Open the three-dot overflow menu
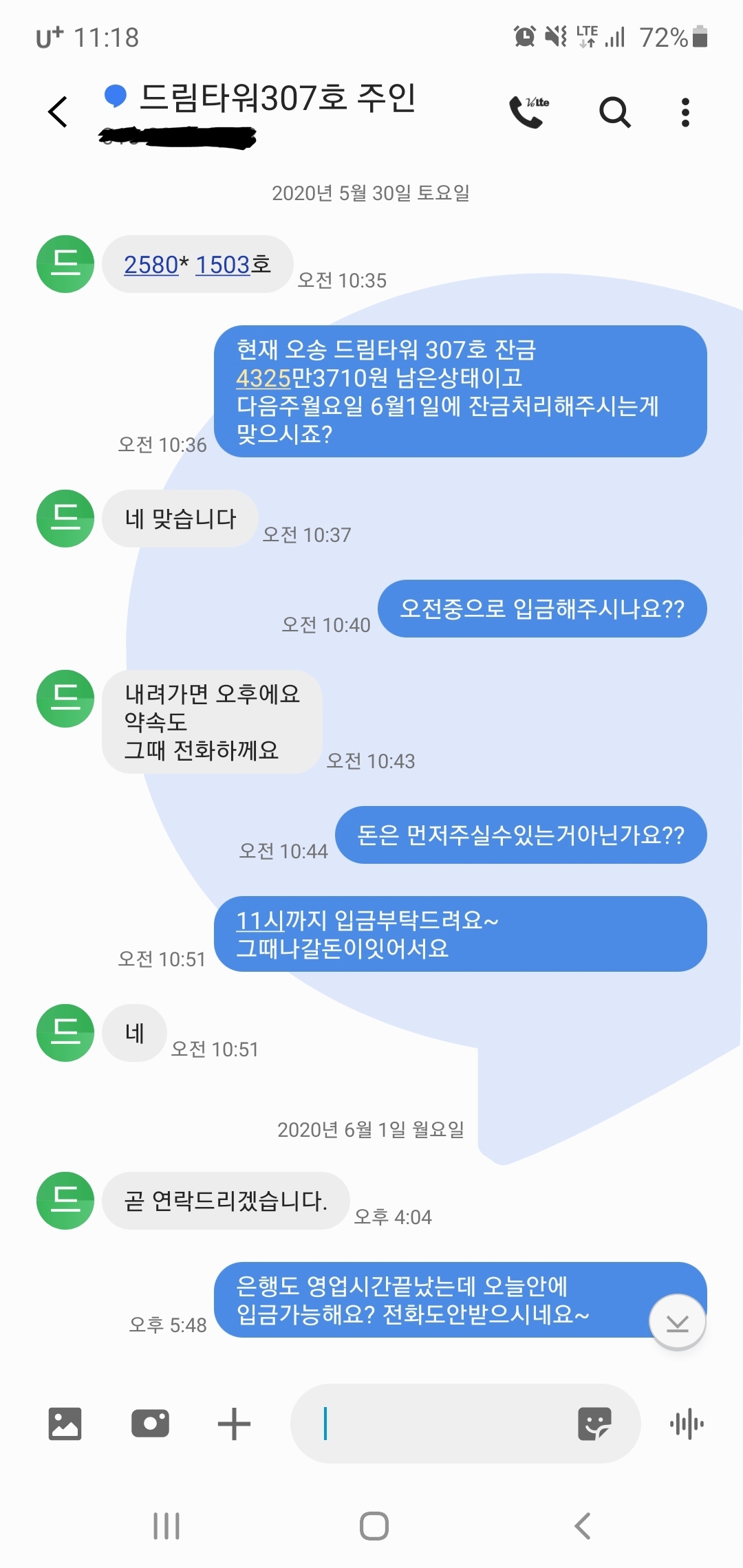The width and height of the screenshot is (743, 1568). [685, 112]
